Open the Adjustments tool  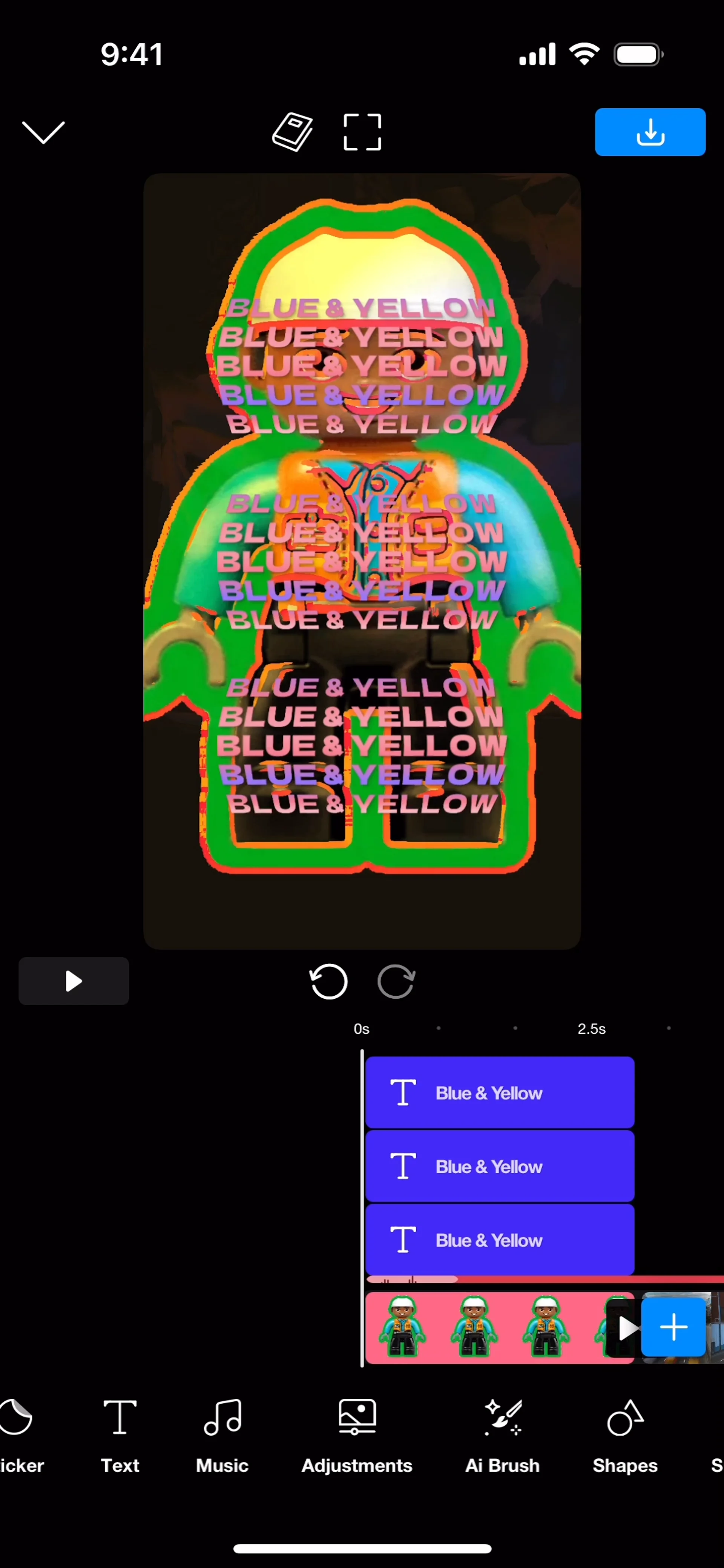[357, 1435]
